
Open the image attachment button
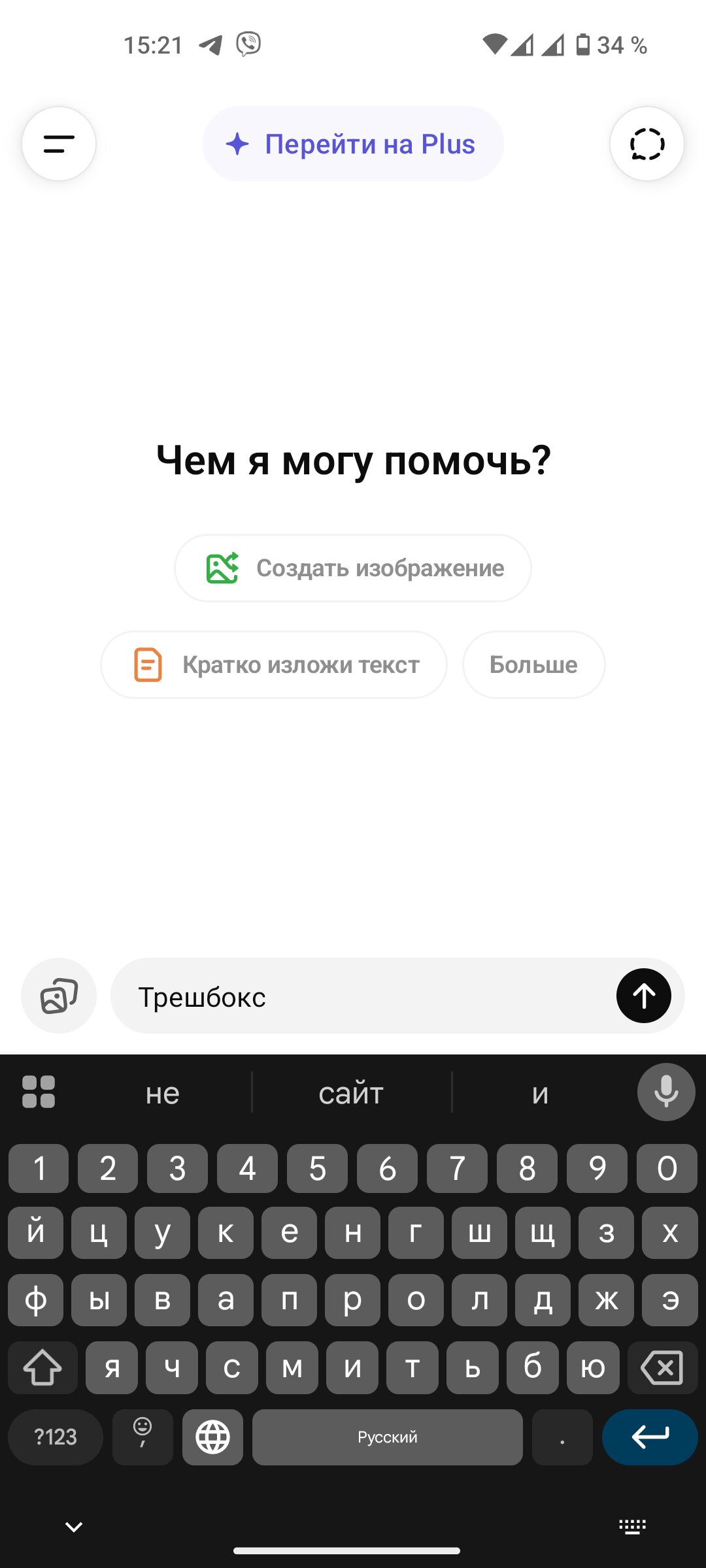59,996
